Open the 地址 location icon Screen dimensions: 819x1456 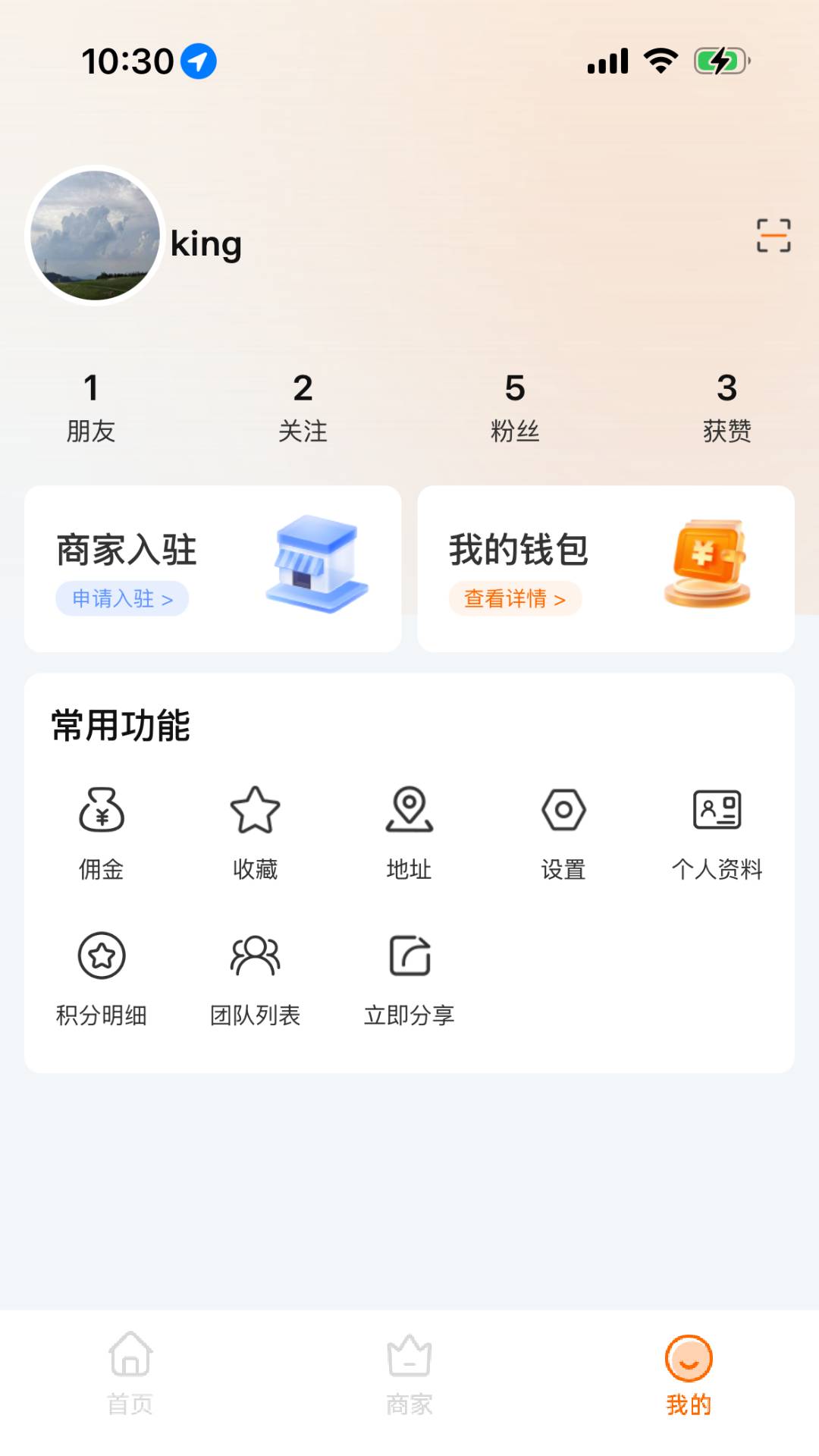(409, 813)
